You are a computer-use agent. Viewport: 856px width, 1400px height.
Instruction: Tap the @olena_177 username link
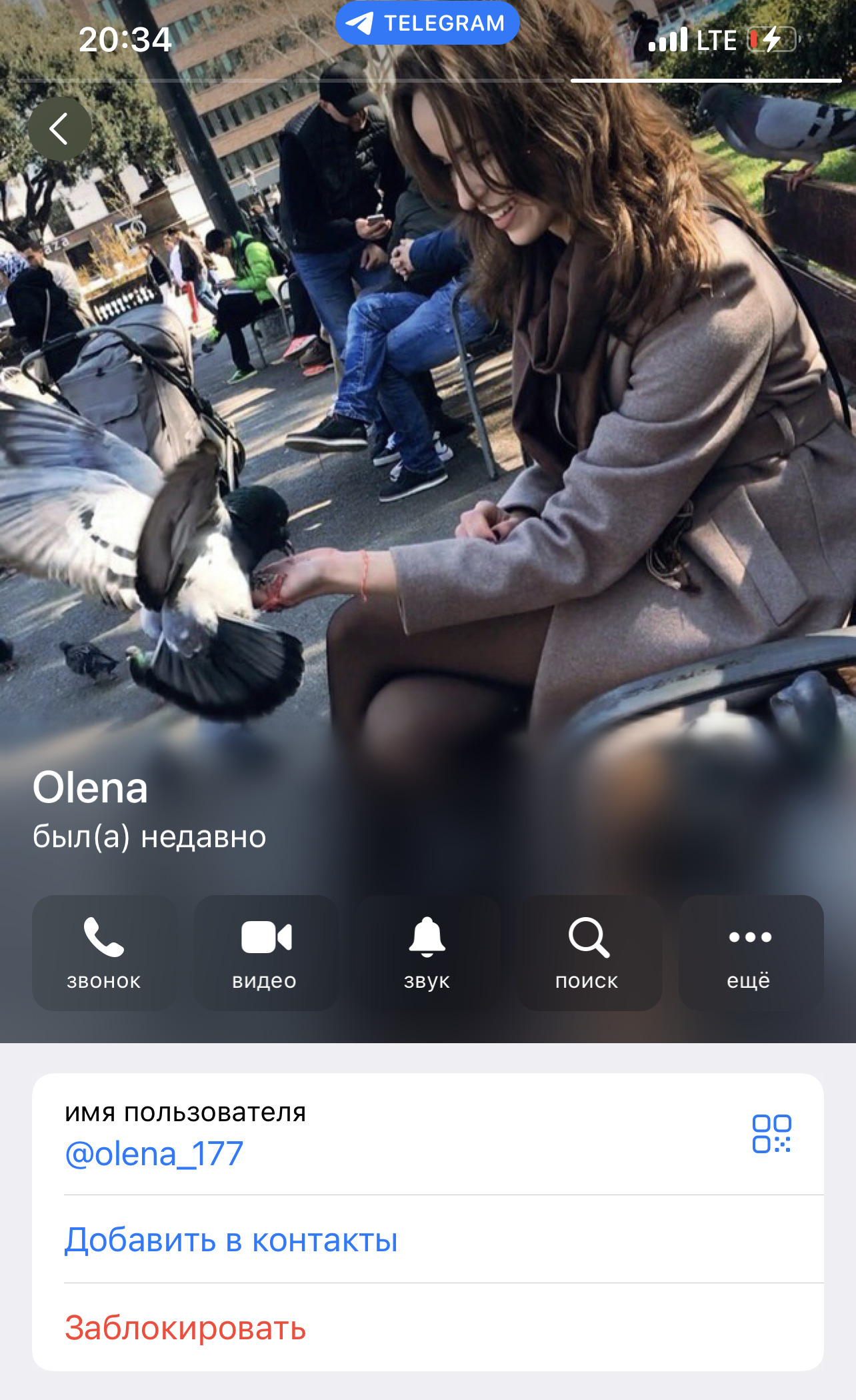[x=154, y=1154]
